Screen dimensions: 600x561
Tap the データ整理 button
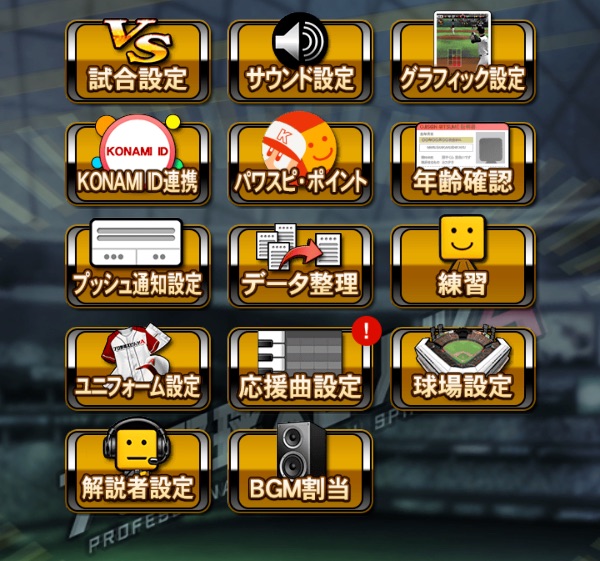300,266
